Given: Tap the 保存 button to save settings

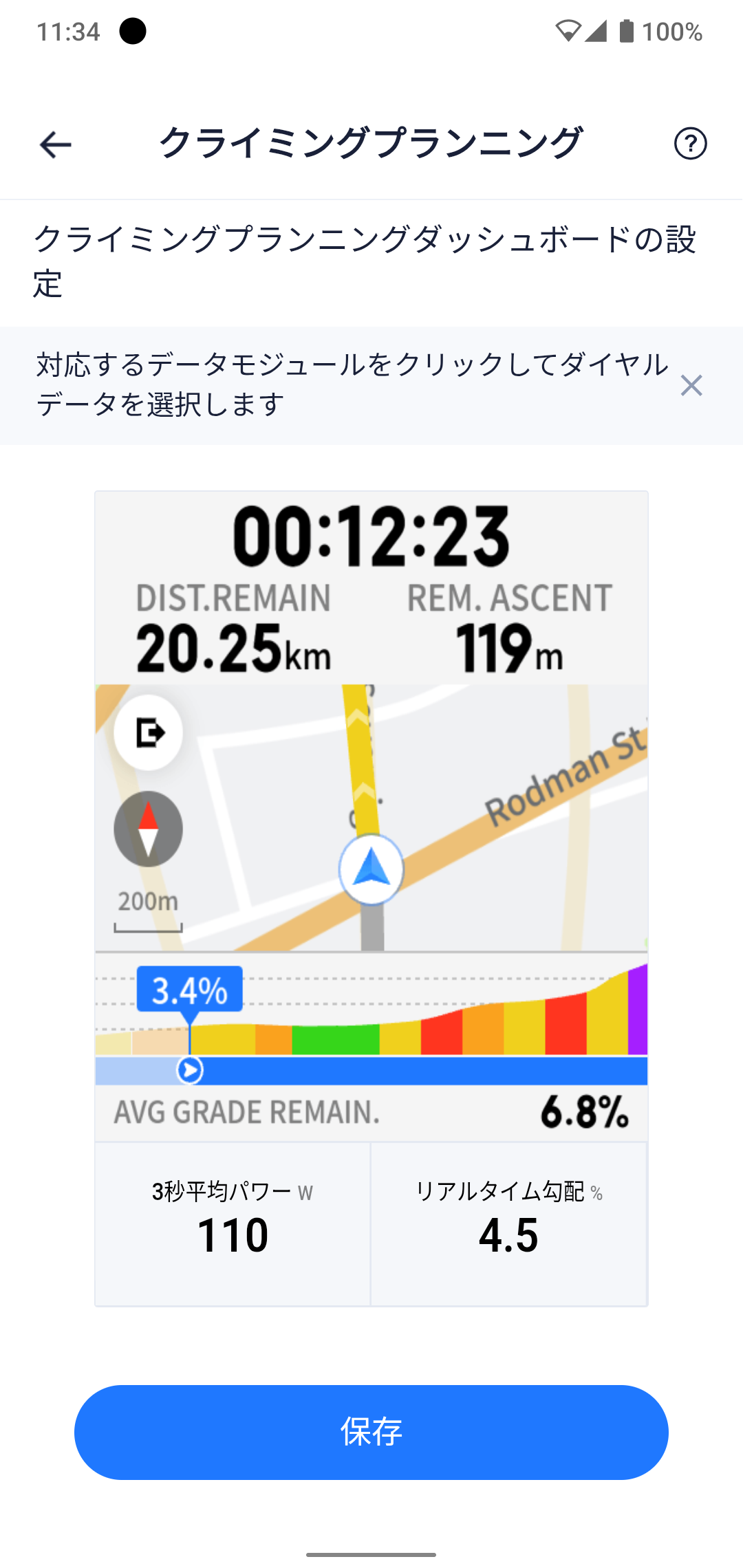Looking at the screenshot, I should (371, 1432).
